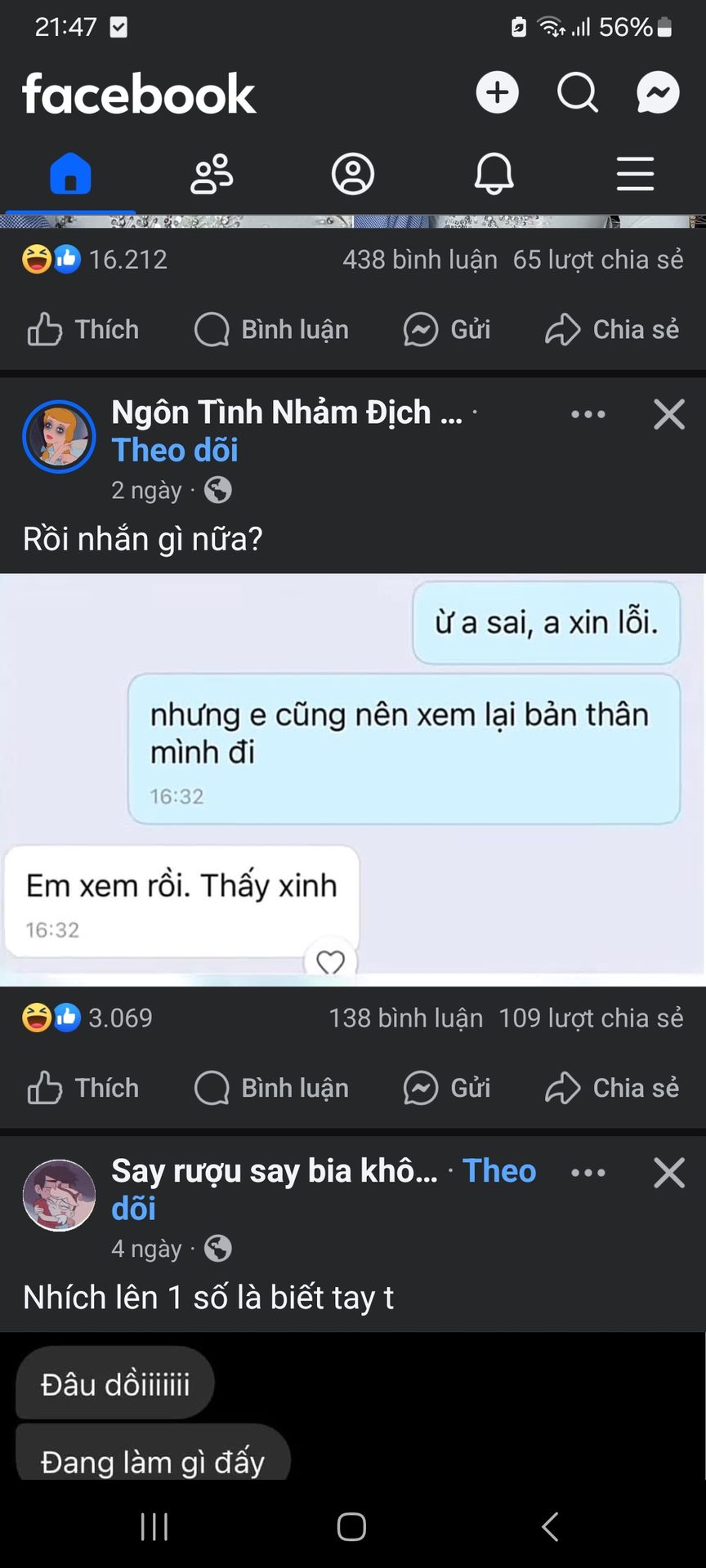Share the post with 109 lượt chia sẻ

[x=613, y=1088]
